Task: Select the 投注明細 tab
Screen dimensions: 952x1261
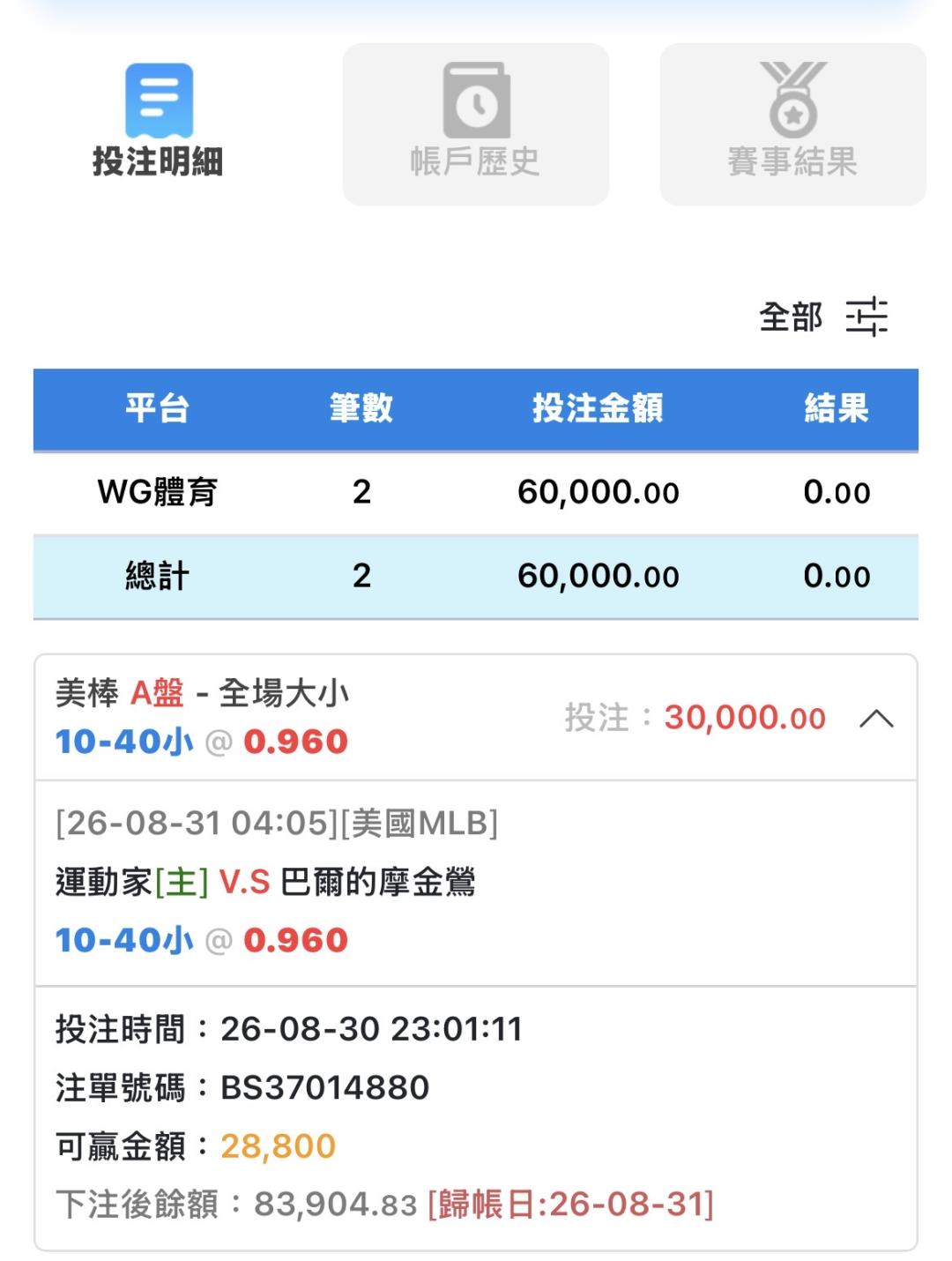Action: [x=158, y=123]
